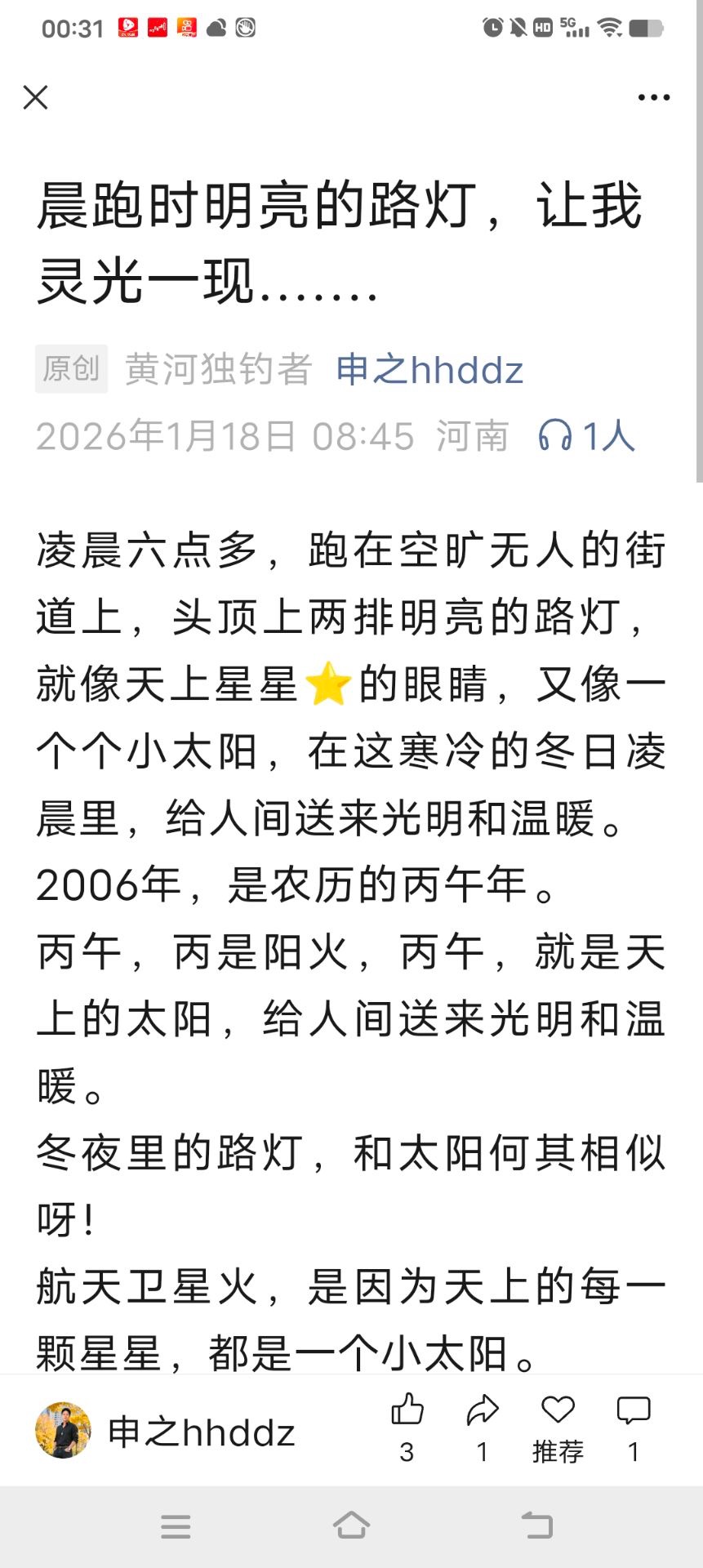Open 申之hhddz profile avatar in bottom bar
The image size is (703, 1568).
63,1430
